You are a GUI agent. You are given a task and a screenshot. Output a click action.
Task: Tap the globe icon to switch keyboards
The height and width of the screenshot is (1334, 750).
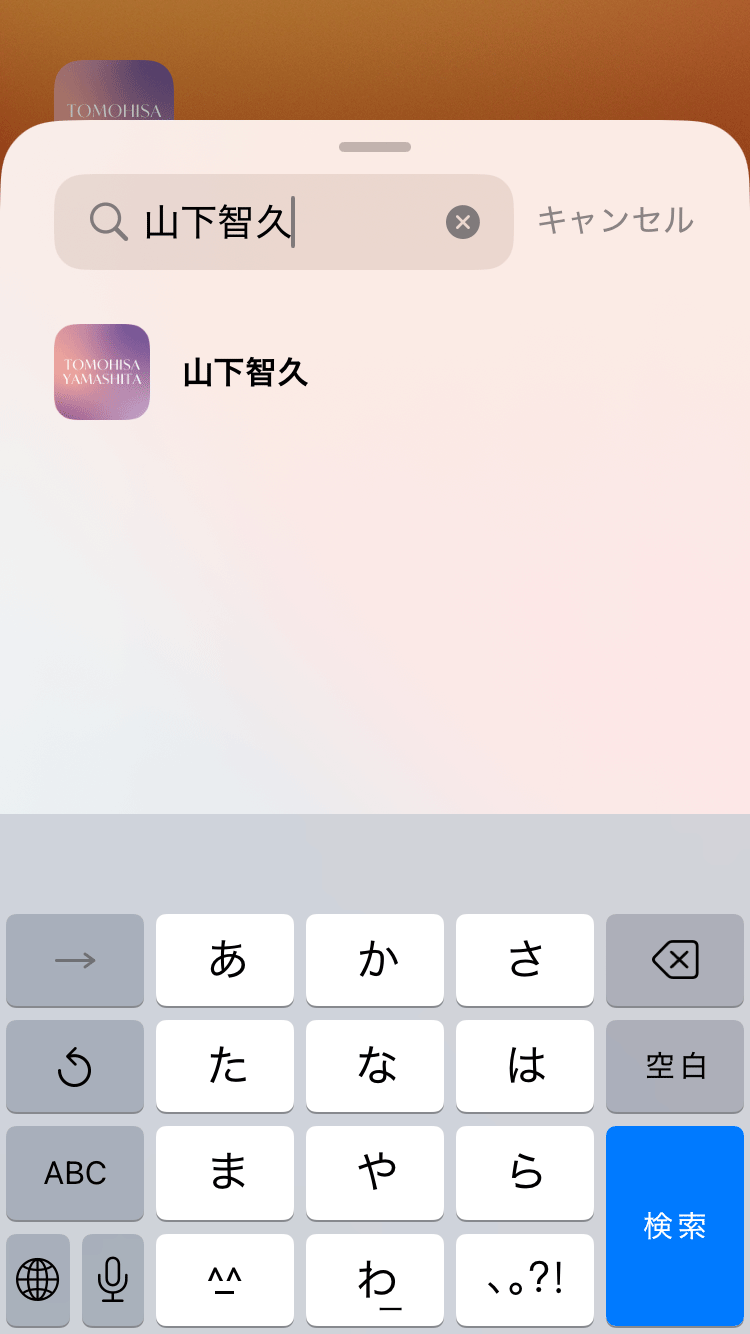coord(38,1281)
